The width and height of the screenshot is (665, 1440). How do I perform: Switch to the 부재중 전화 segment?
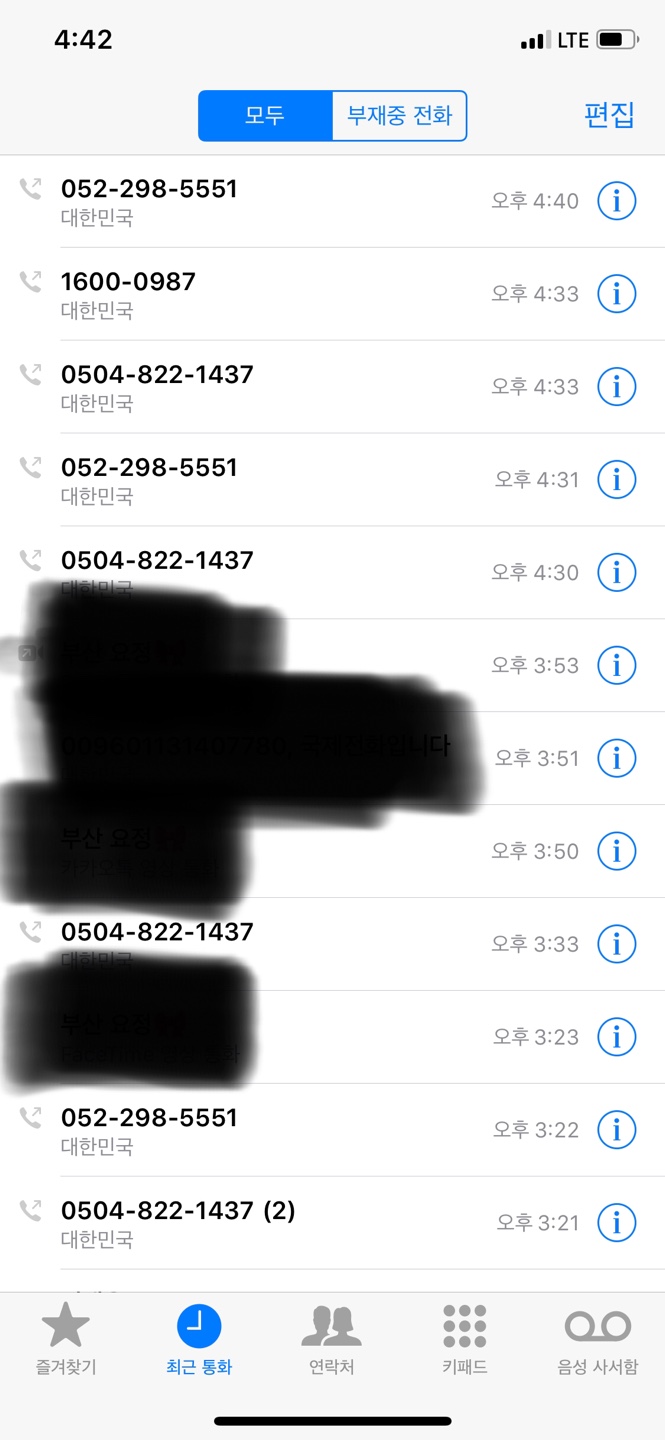pos(399,116)
